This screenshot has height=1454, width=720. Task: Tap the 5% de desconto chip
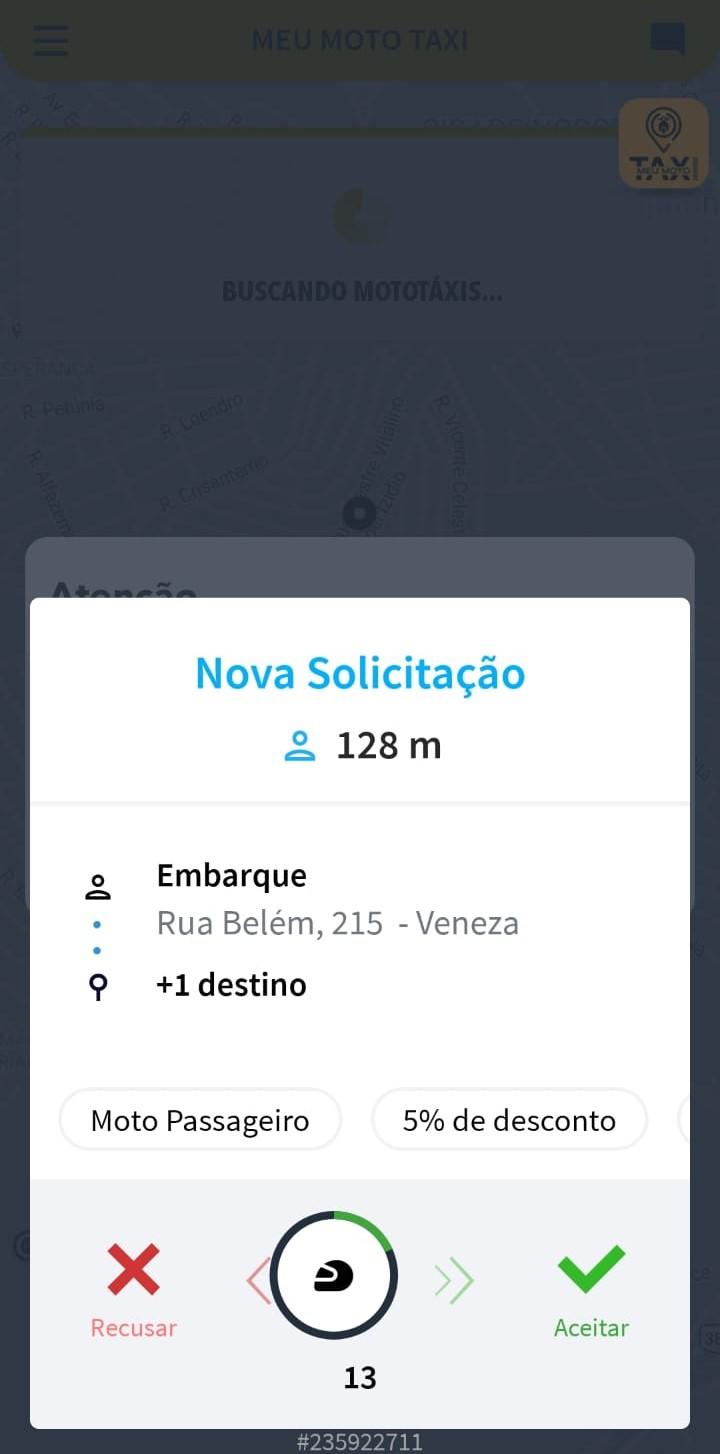pos(509,1120)
